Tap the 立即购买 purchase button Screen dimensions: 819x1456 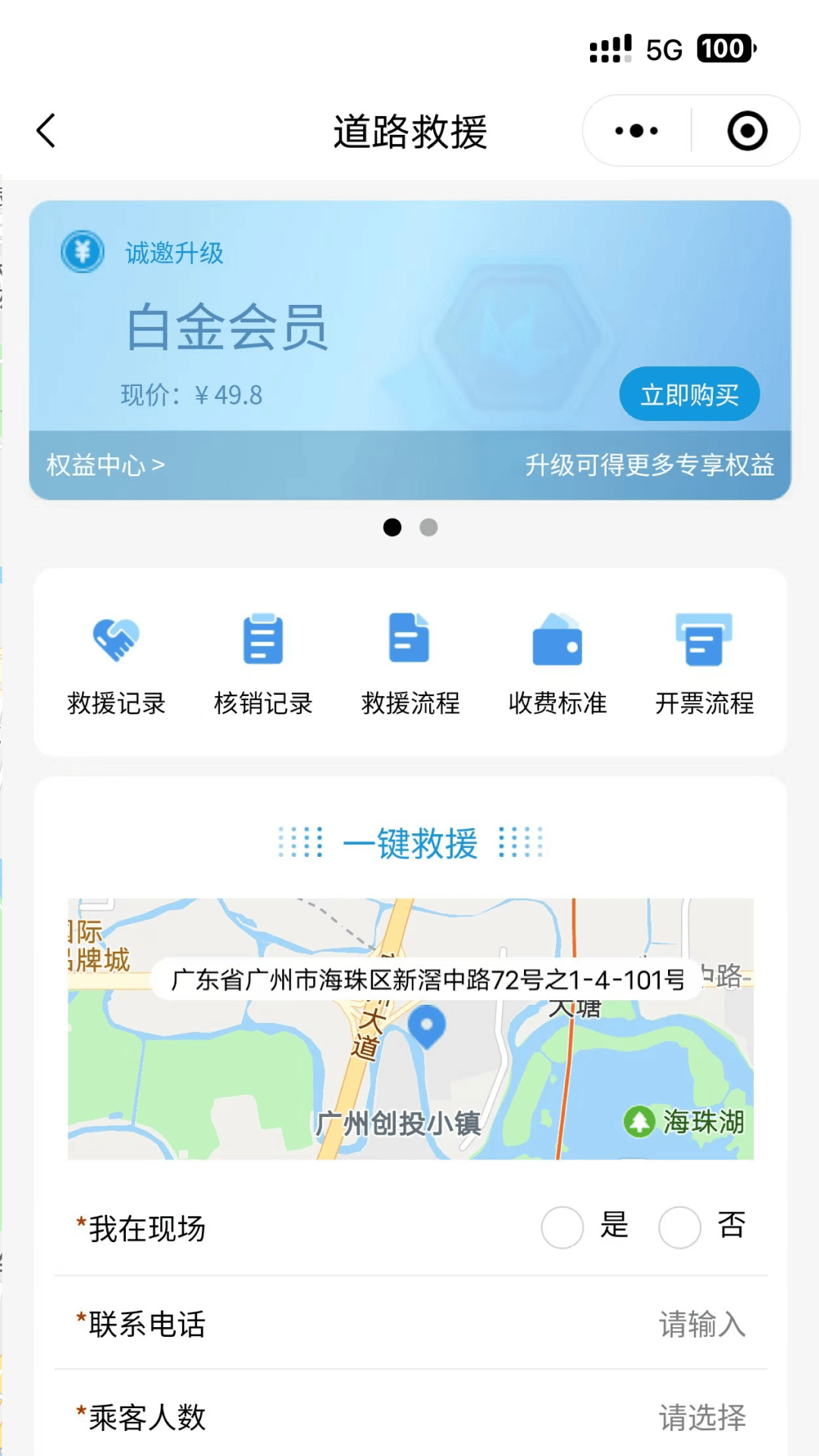click(x=689, y=394)
